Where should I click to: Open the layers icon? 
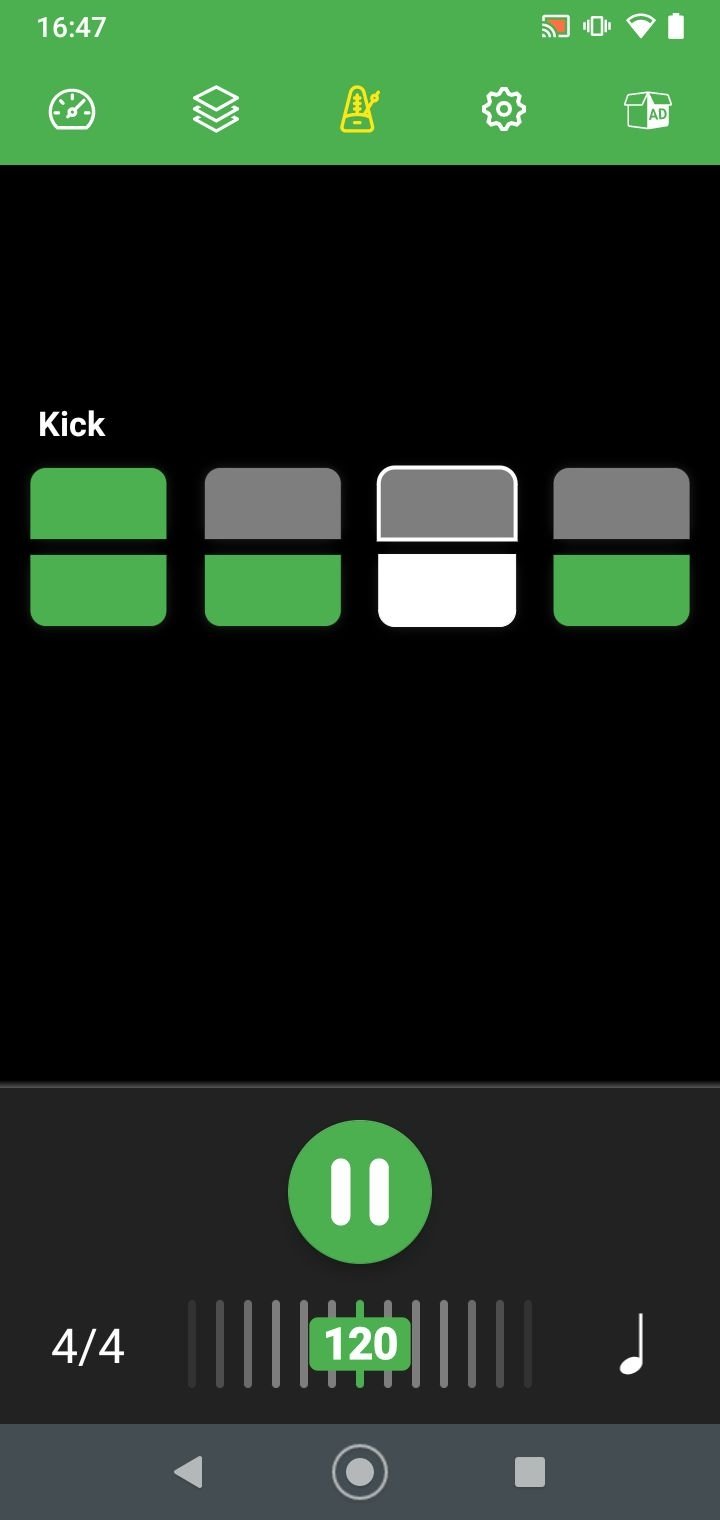click(x=216, y=109)
